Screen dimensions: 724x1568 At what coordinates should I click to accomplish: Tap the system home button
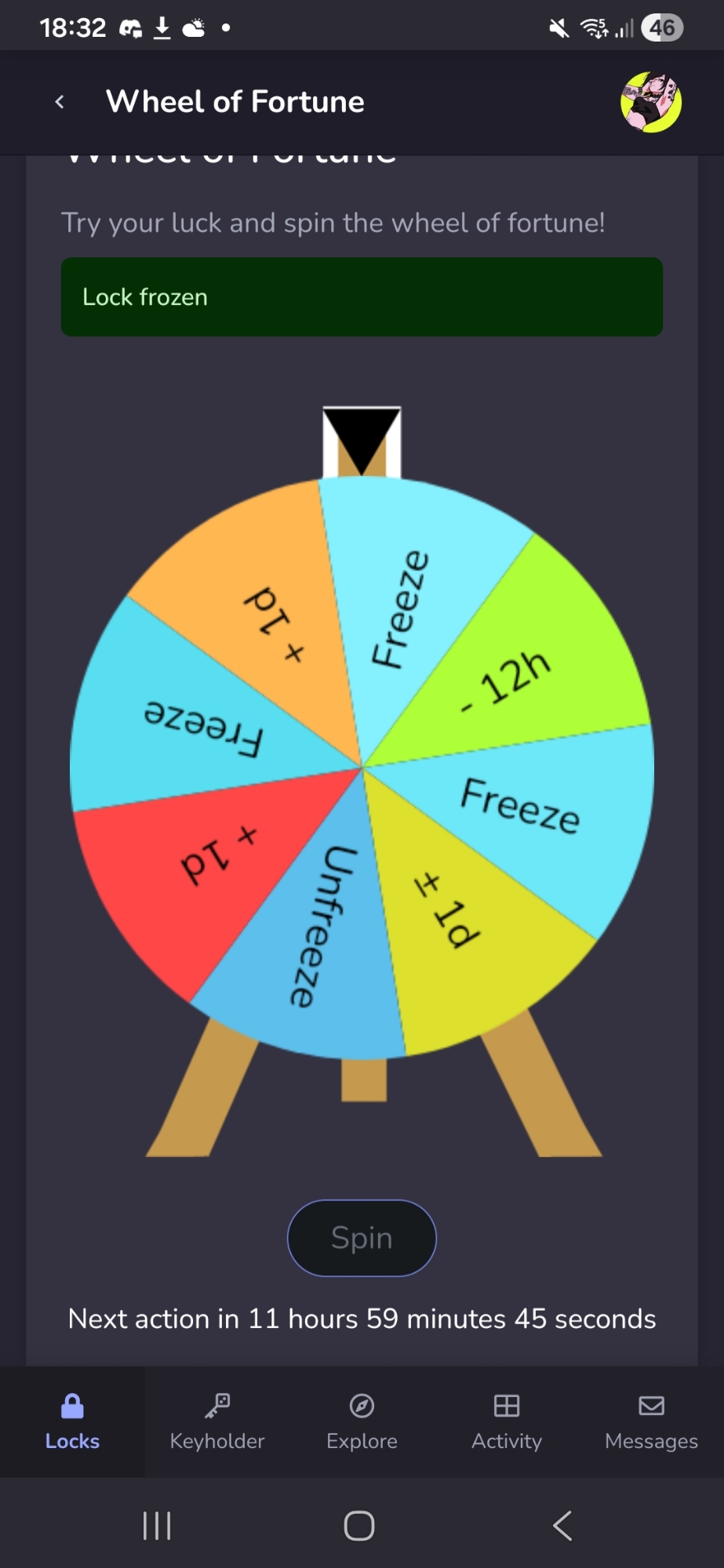359,1526
